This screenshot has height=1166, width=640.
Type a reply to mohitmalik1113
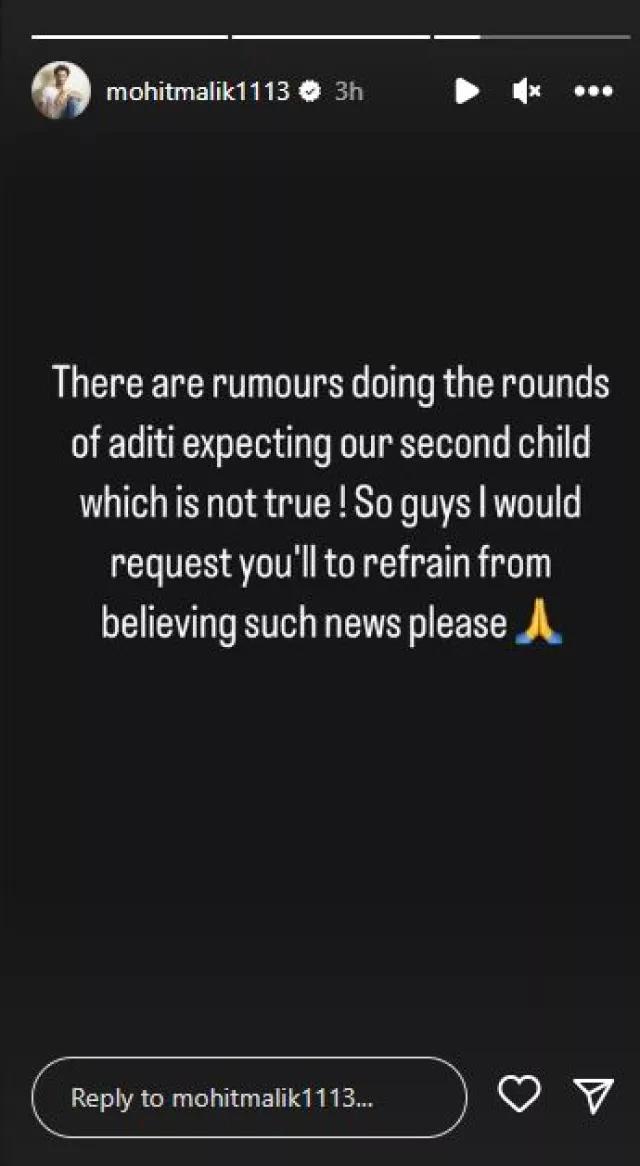249,1097
